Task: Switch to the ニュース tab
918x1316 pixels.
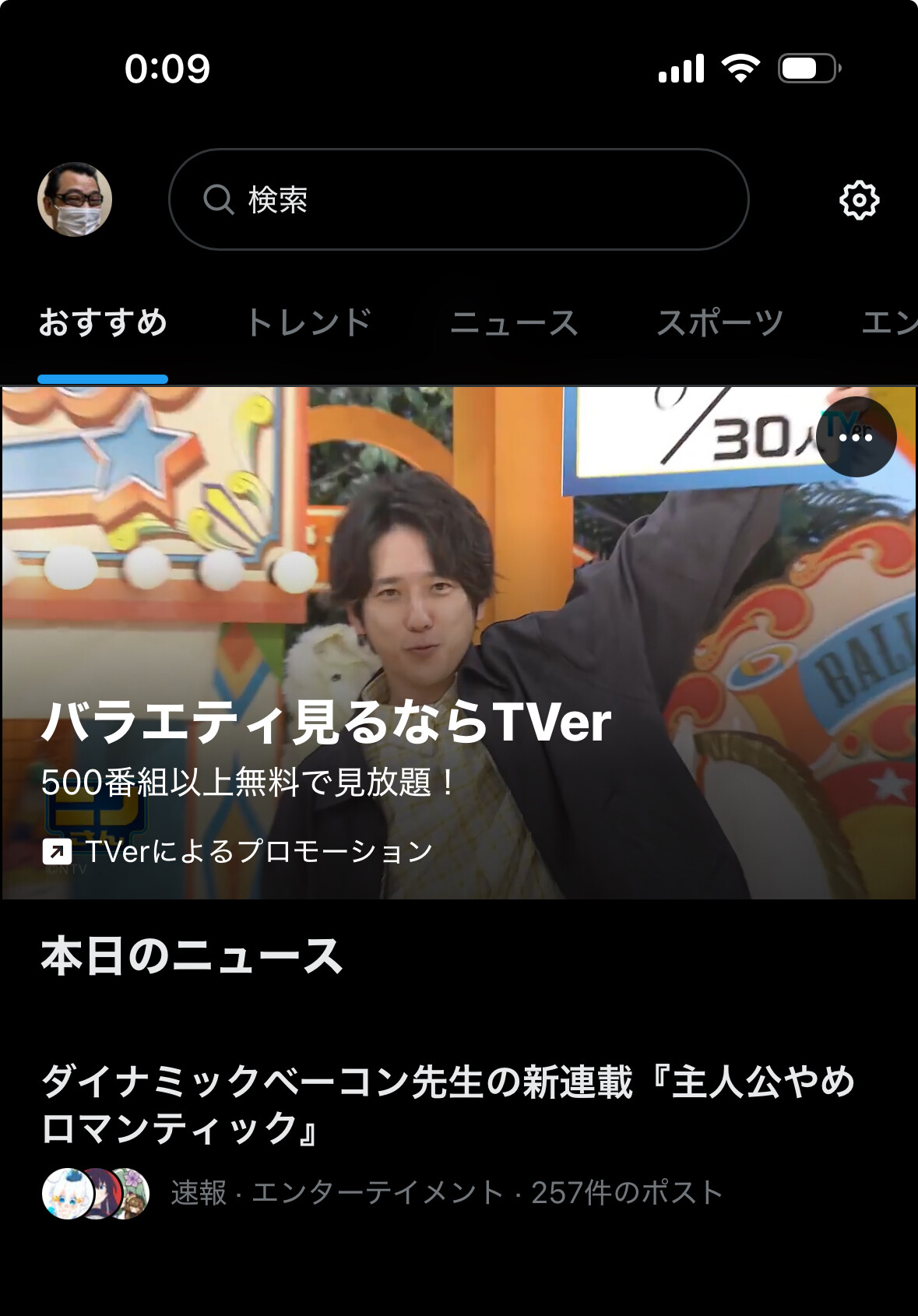Action: point(514,322)
